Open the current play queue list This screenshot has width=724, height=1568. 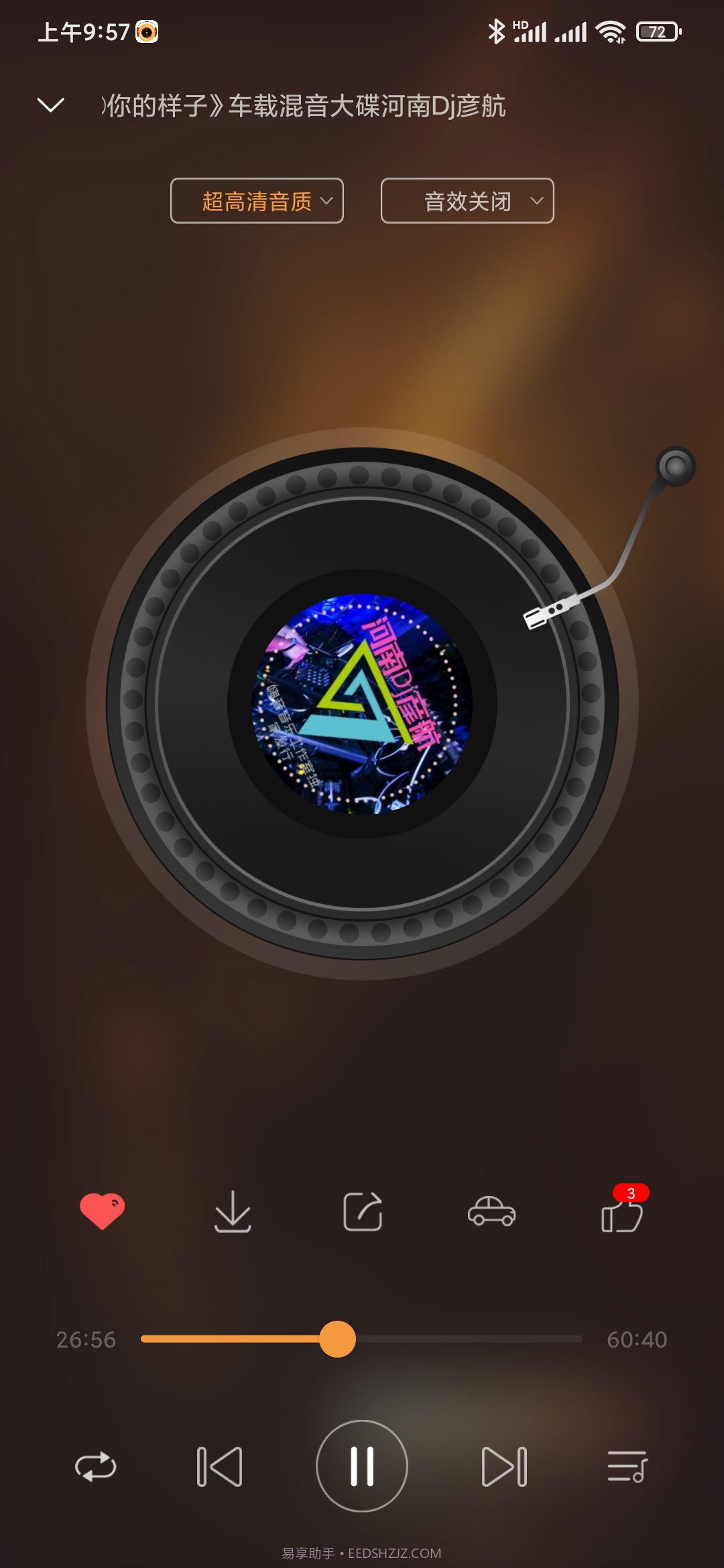629,1466
